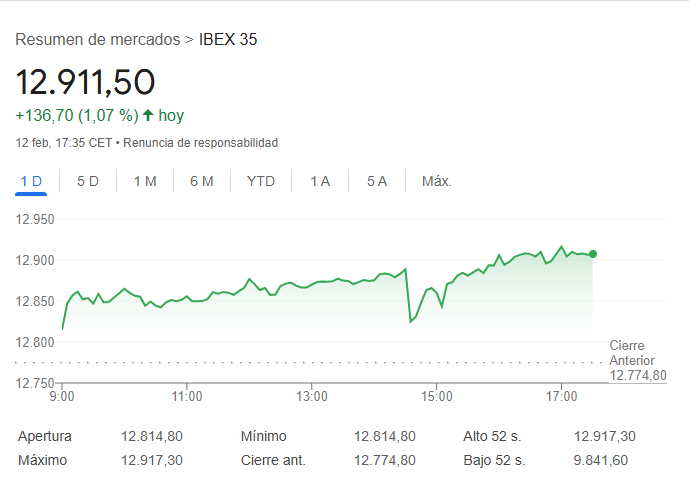The image size is (689, 482).
Task: Select the 1 A time range
Action: click(320, 181)
